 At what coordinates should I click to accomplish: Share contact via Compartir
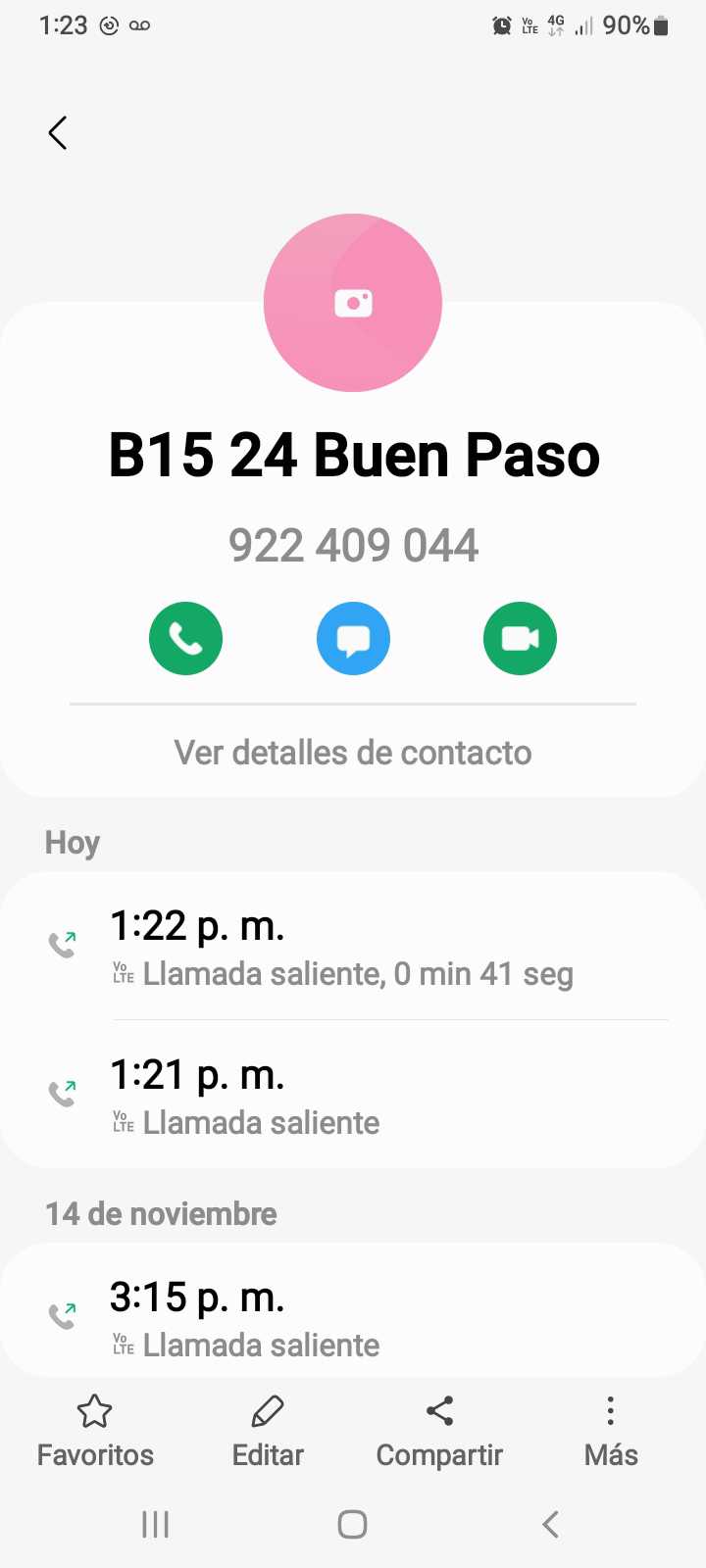439,1431
